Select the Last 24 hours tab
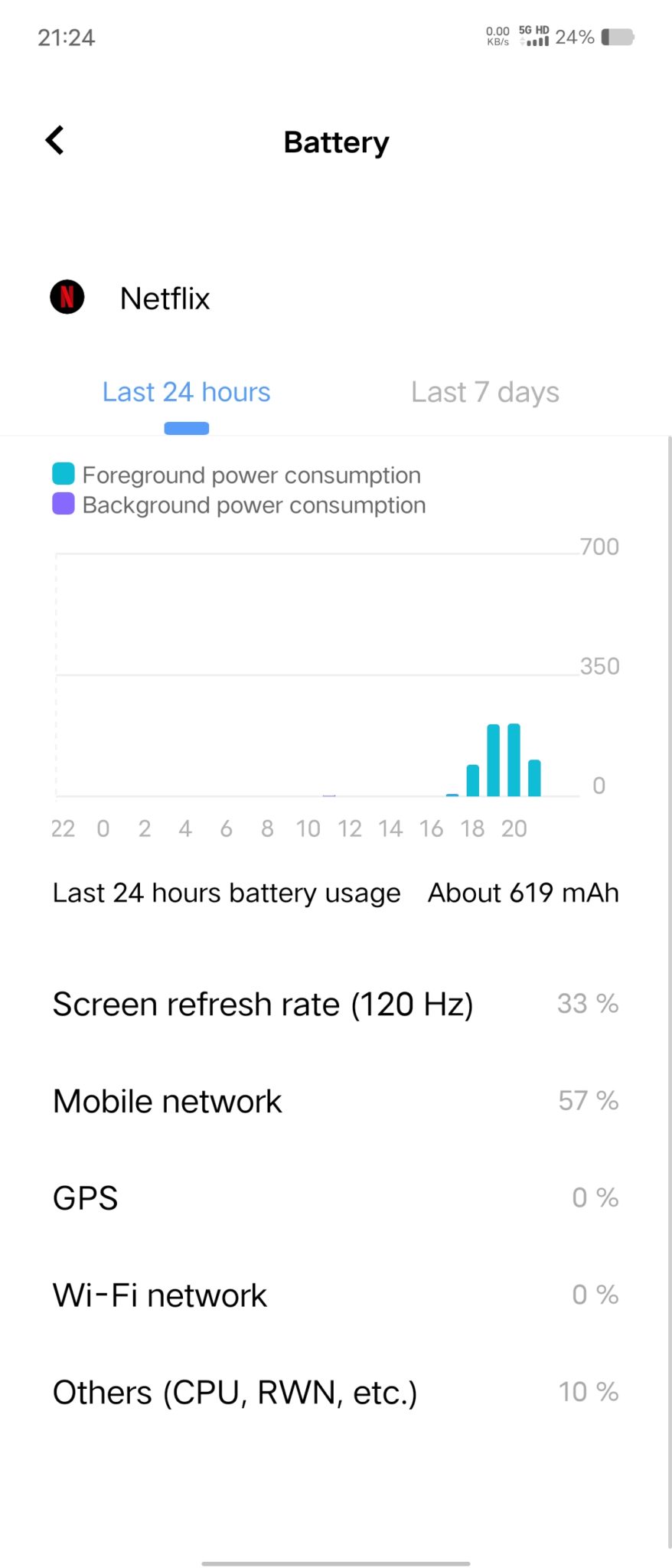Screen dimensions: 672x1568 coord(186,392)
